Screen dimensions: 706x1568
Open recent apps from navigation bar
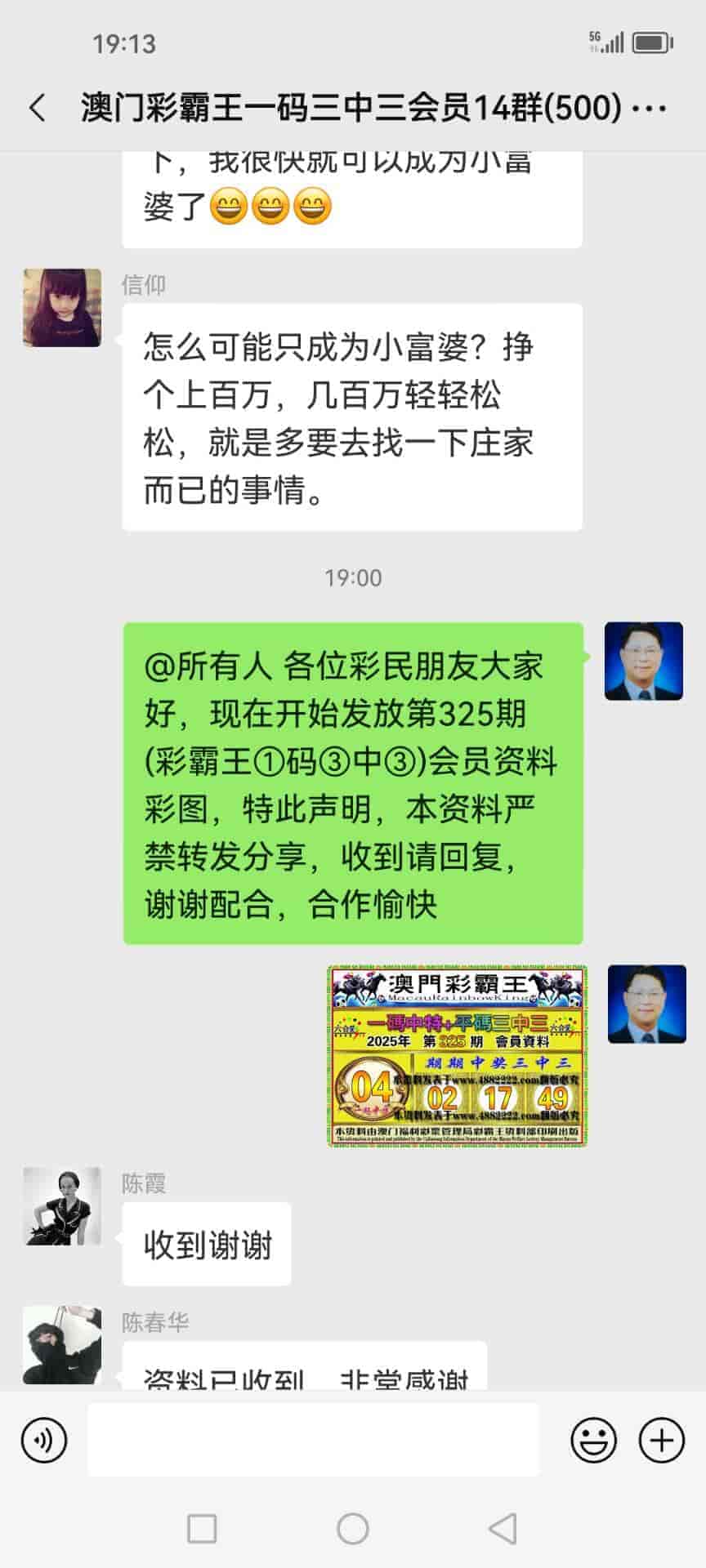coord(202,1528)
